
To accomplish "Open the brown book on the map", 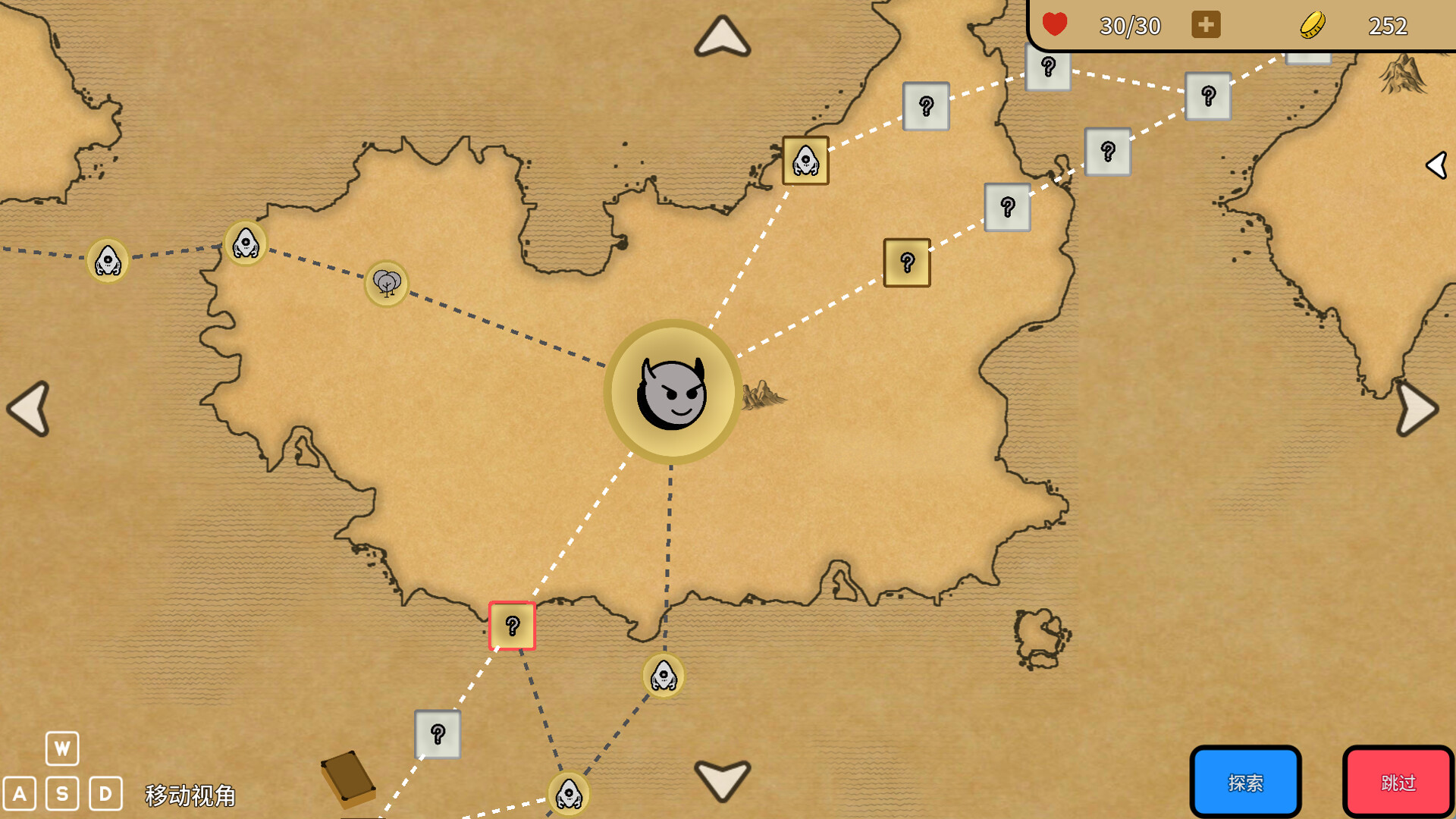I will pos(348,778).
